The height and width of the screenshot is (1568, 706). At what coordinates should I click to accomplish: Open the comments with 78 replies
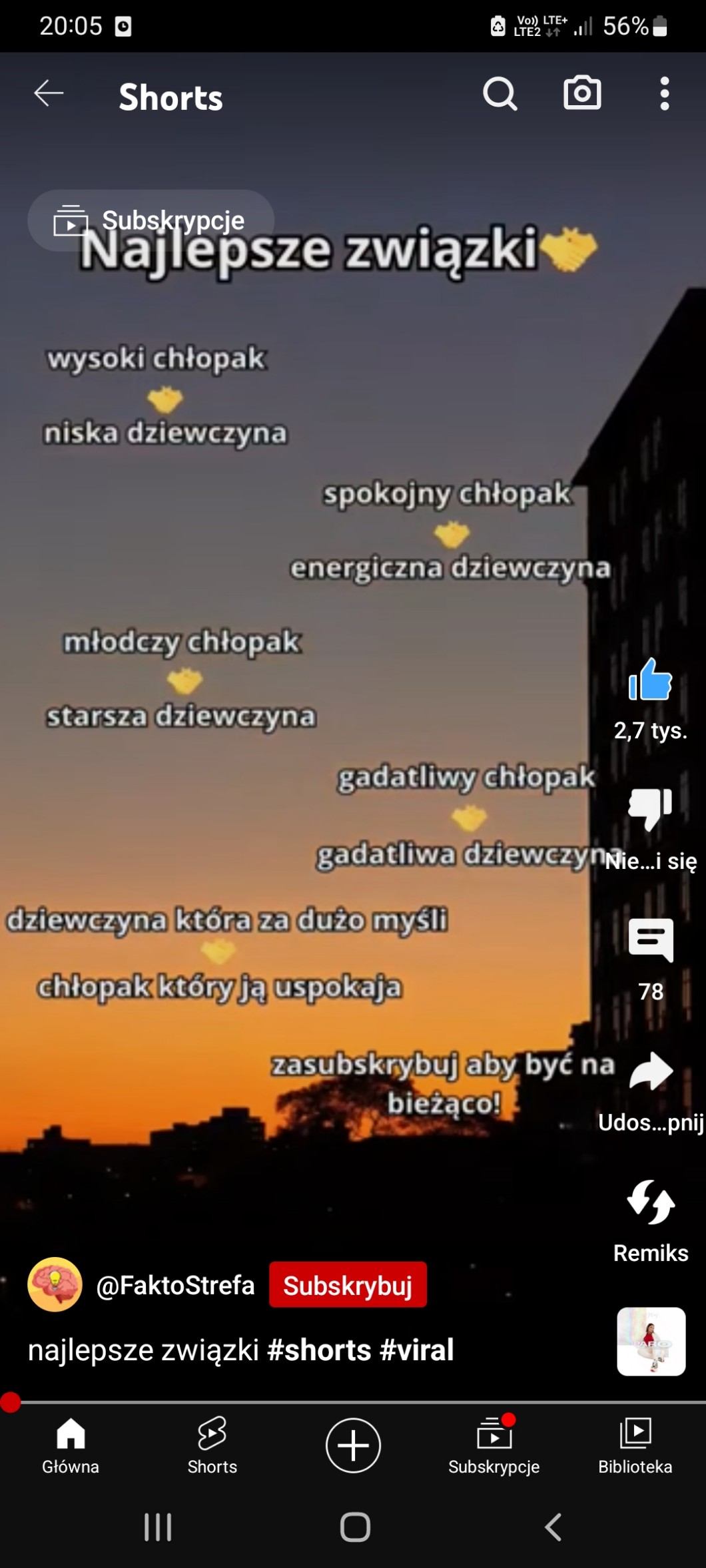click(651, 940)
